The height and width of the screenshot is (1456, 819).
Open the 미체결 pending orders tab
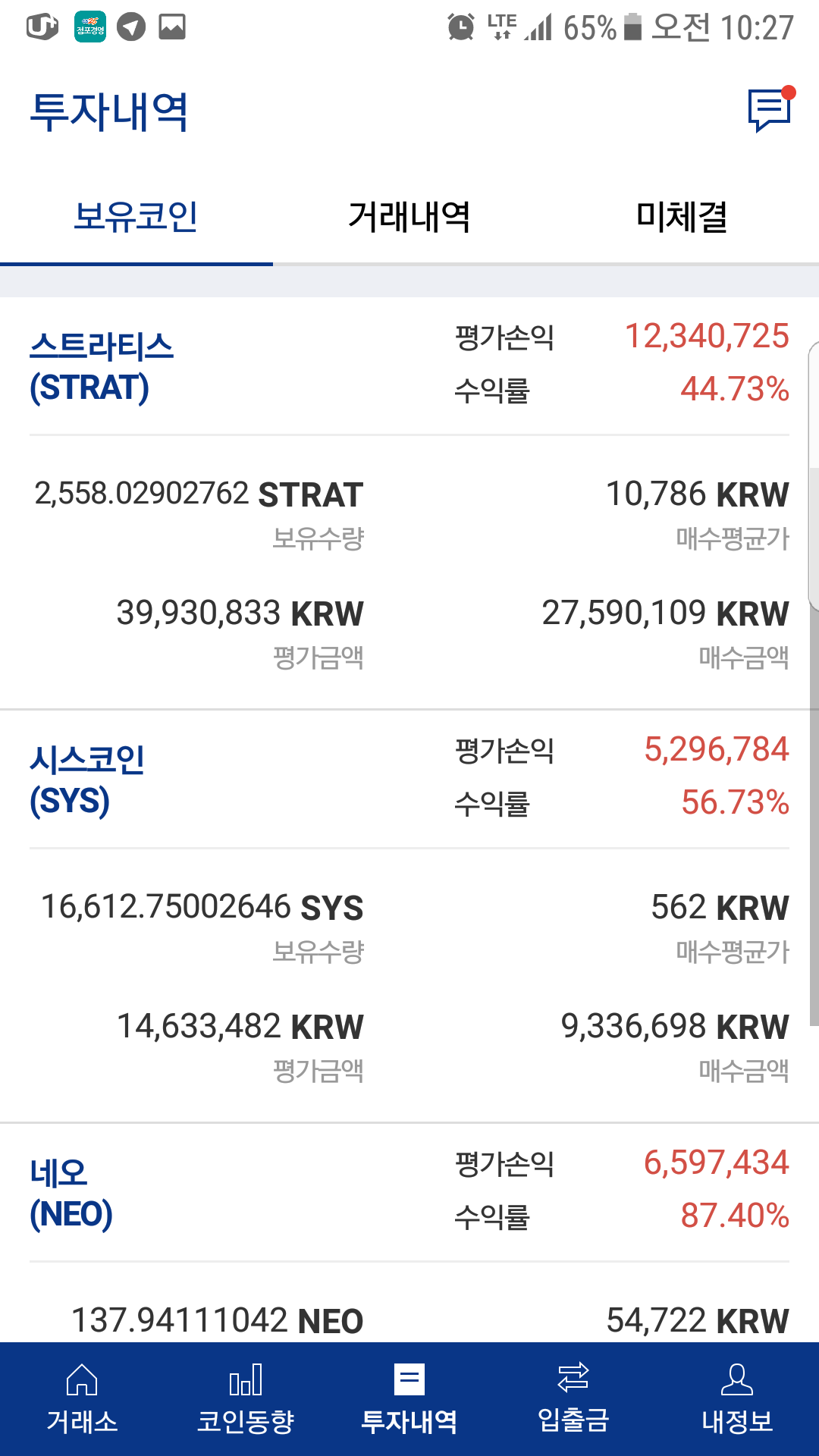682,218
